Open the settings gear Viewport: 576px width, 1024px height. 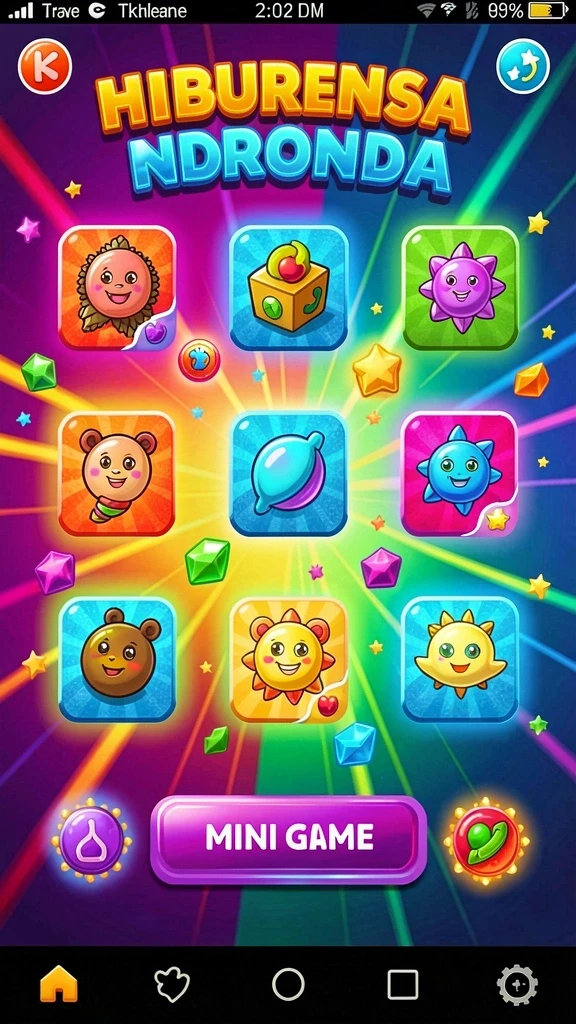click(x=517, y=984)
